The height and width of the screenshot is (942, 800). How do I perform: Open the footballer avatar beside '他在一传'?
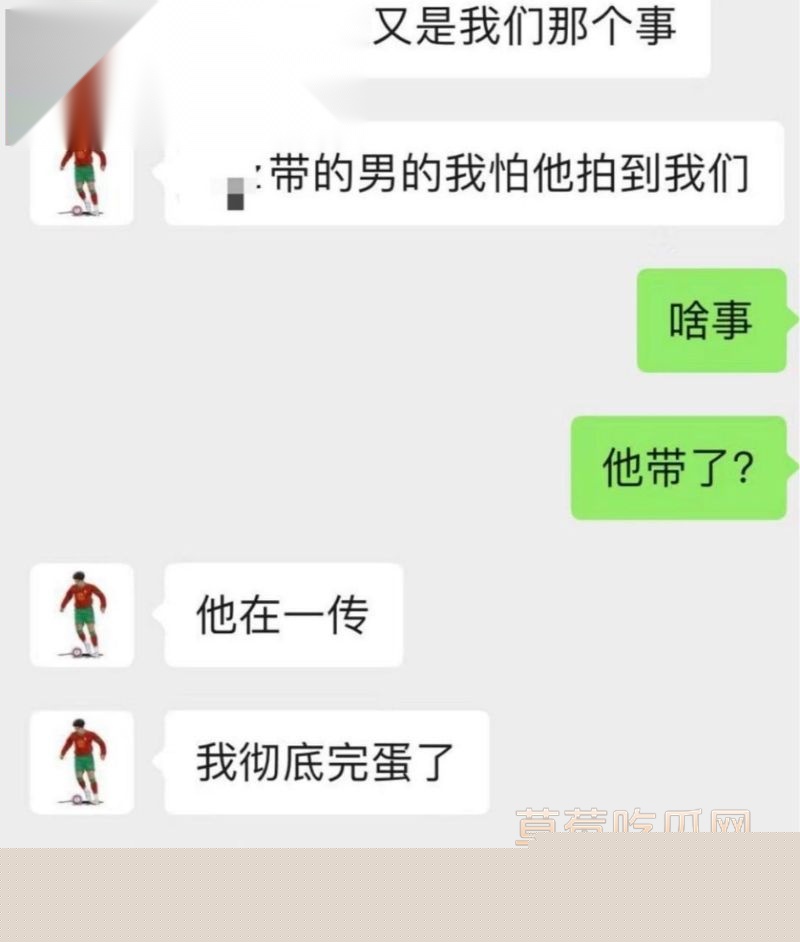pyautogui.click(x=81, y=615)
